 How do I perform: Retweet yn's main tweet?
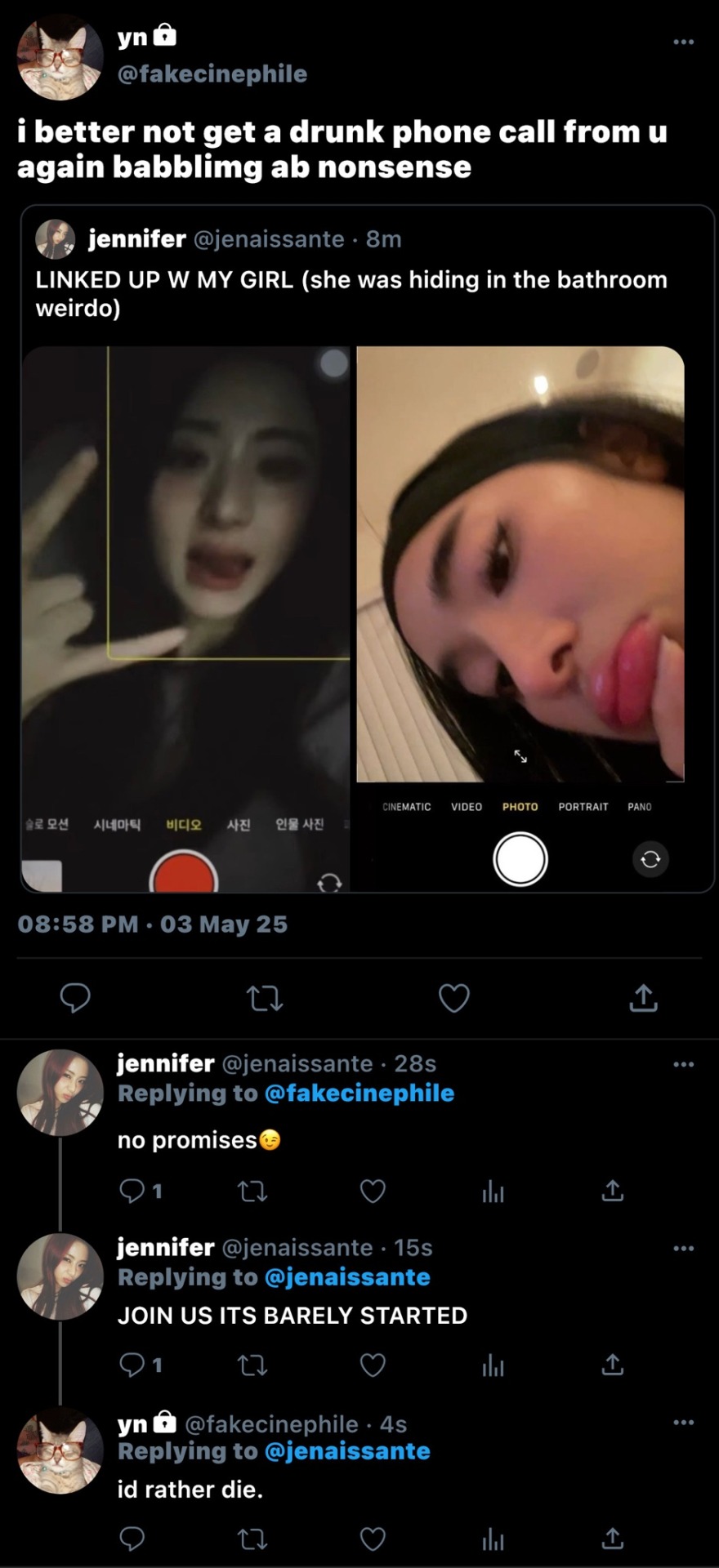click(265, 997)
